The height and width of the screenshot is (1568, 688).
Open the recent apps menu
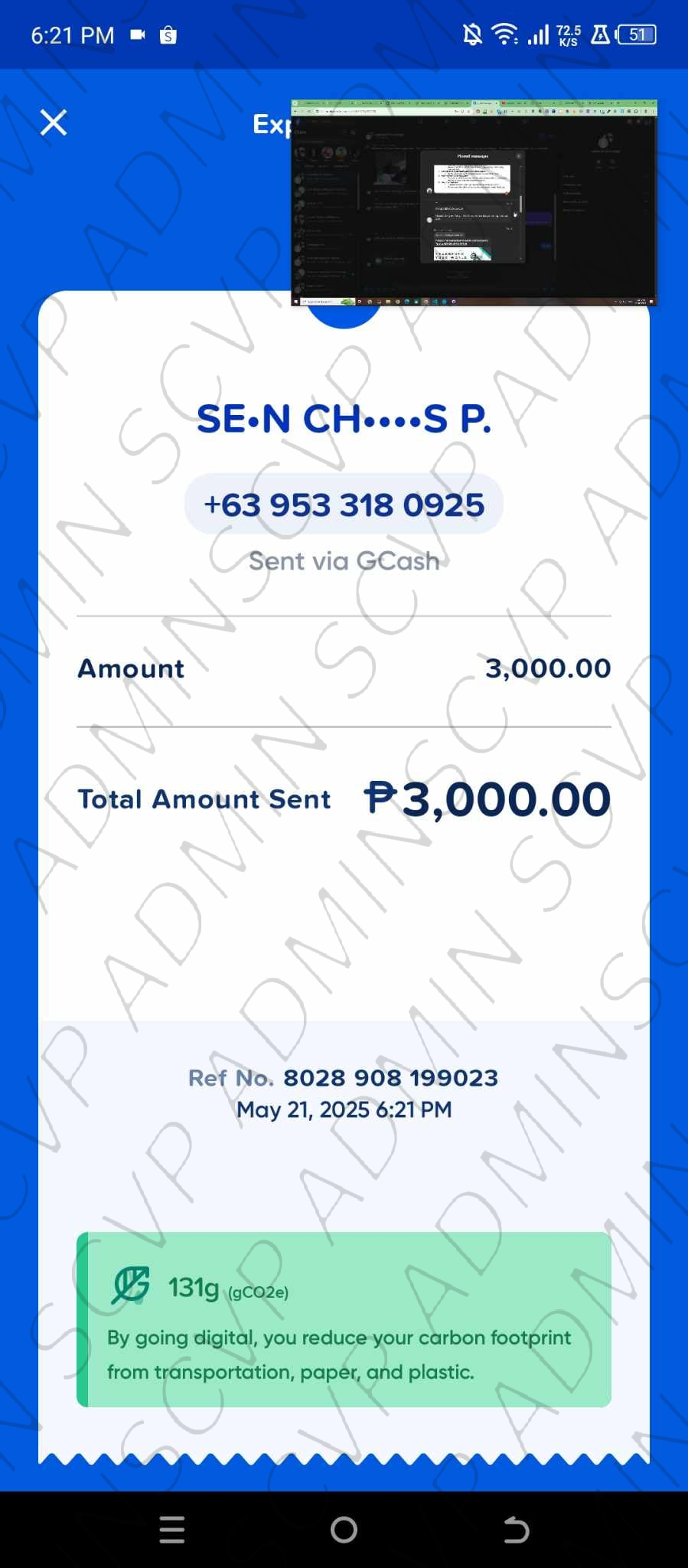172,1530
